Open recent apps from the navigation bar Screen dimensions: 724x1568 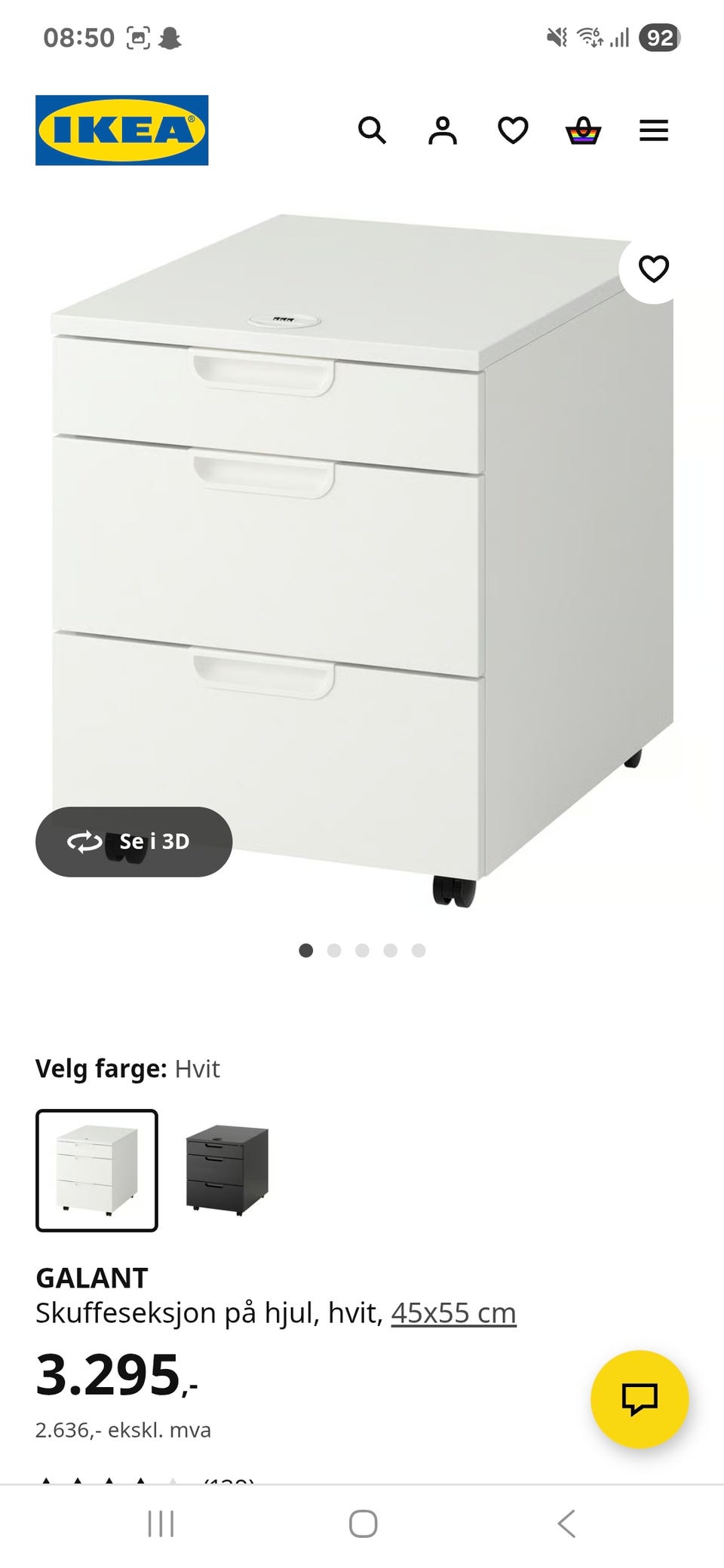[161, 1524]
